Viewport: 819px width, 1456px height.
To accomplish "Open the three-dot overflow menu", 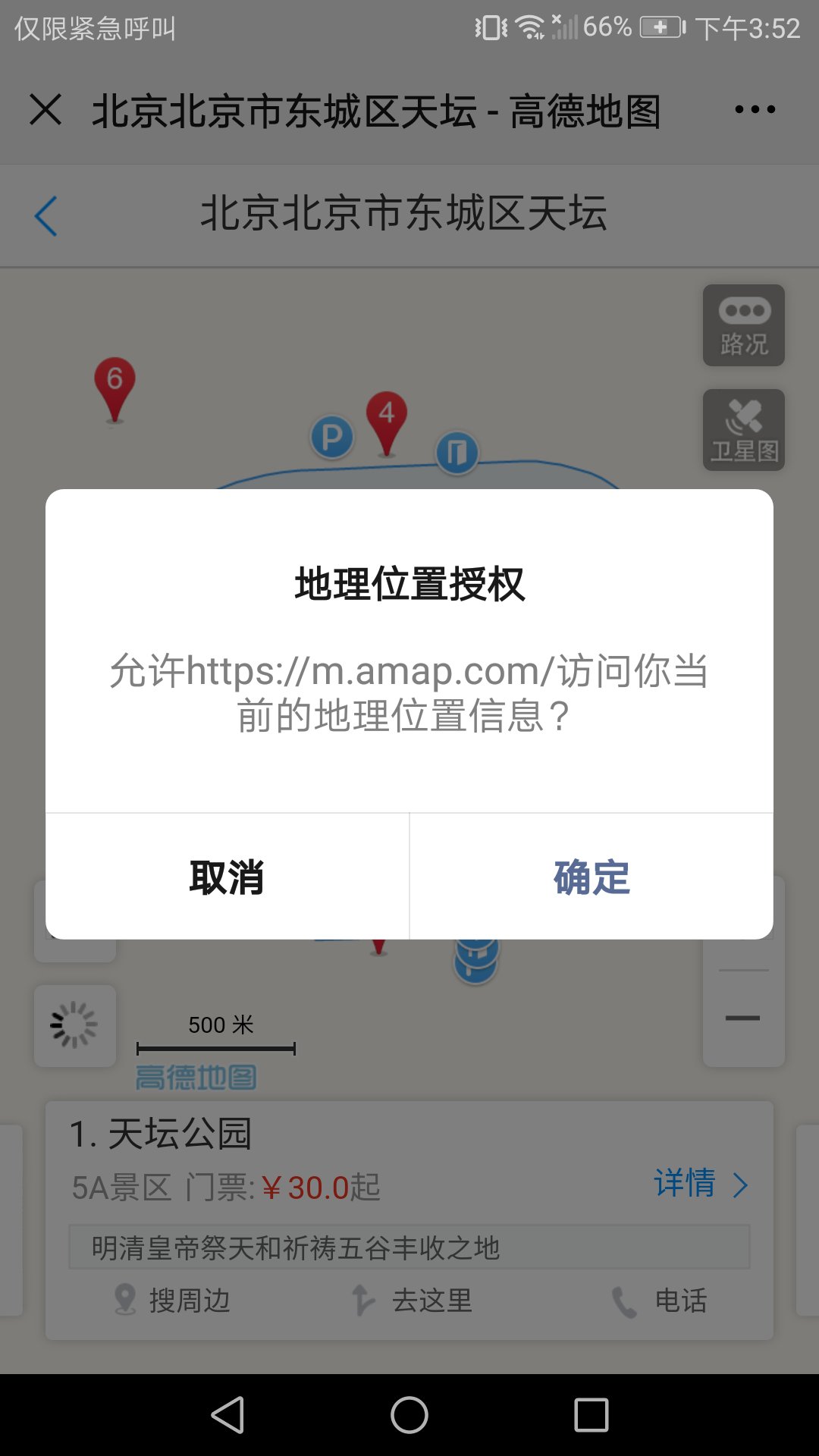I will point(755,109).
